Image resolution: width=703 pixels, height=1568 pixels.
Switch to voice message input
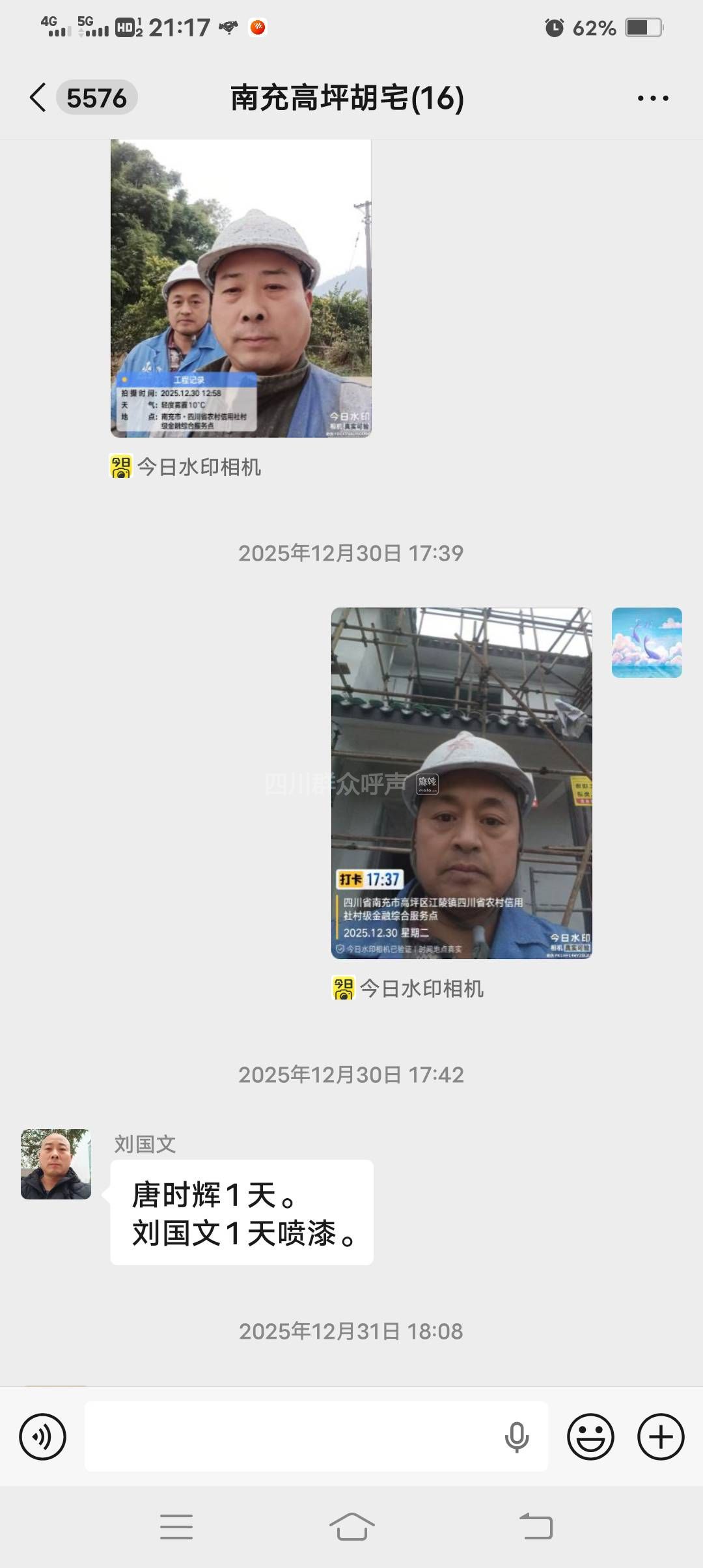pos(43,1436)
